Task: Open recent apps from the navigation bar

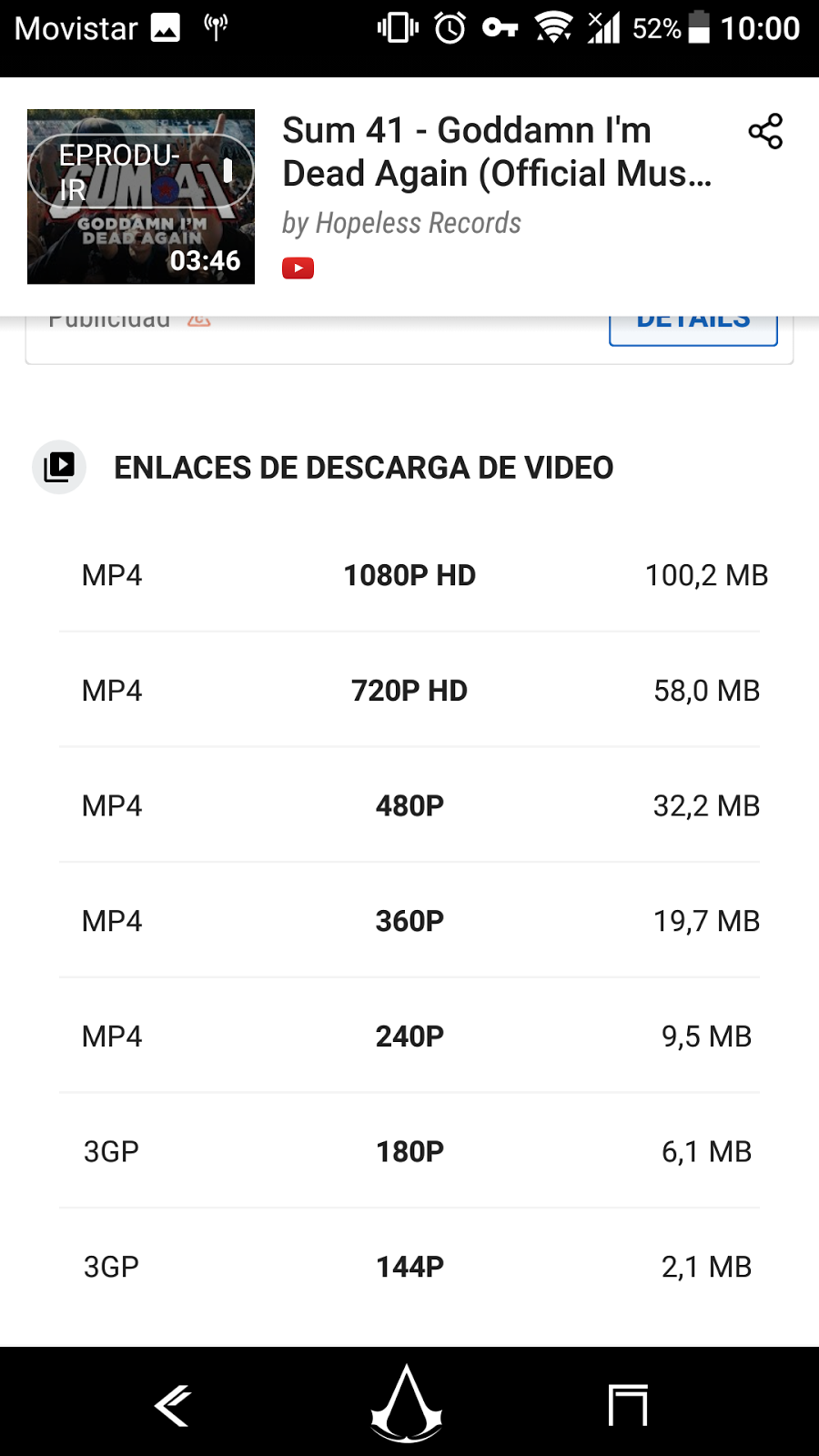Action: pyautogui.click(x=628, y=1405)
